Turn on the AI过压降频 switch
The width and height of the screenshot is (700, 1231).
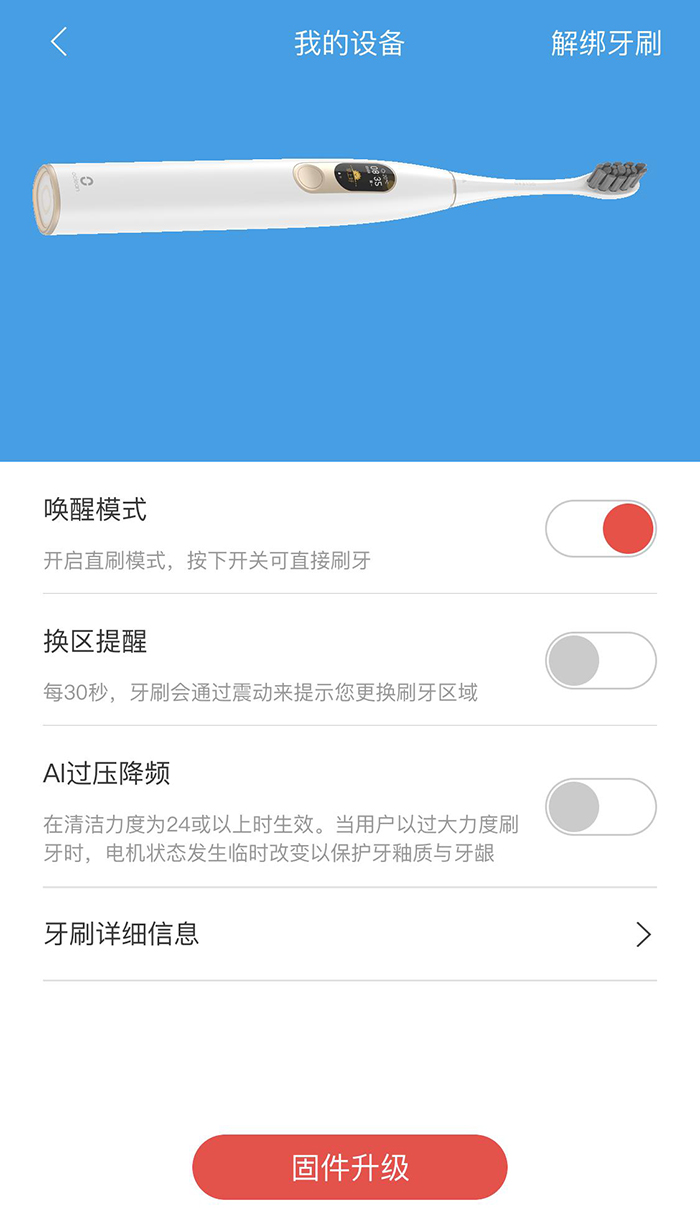pos(600,807)
